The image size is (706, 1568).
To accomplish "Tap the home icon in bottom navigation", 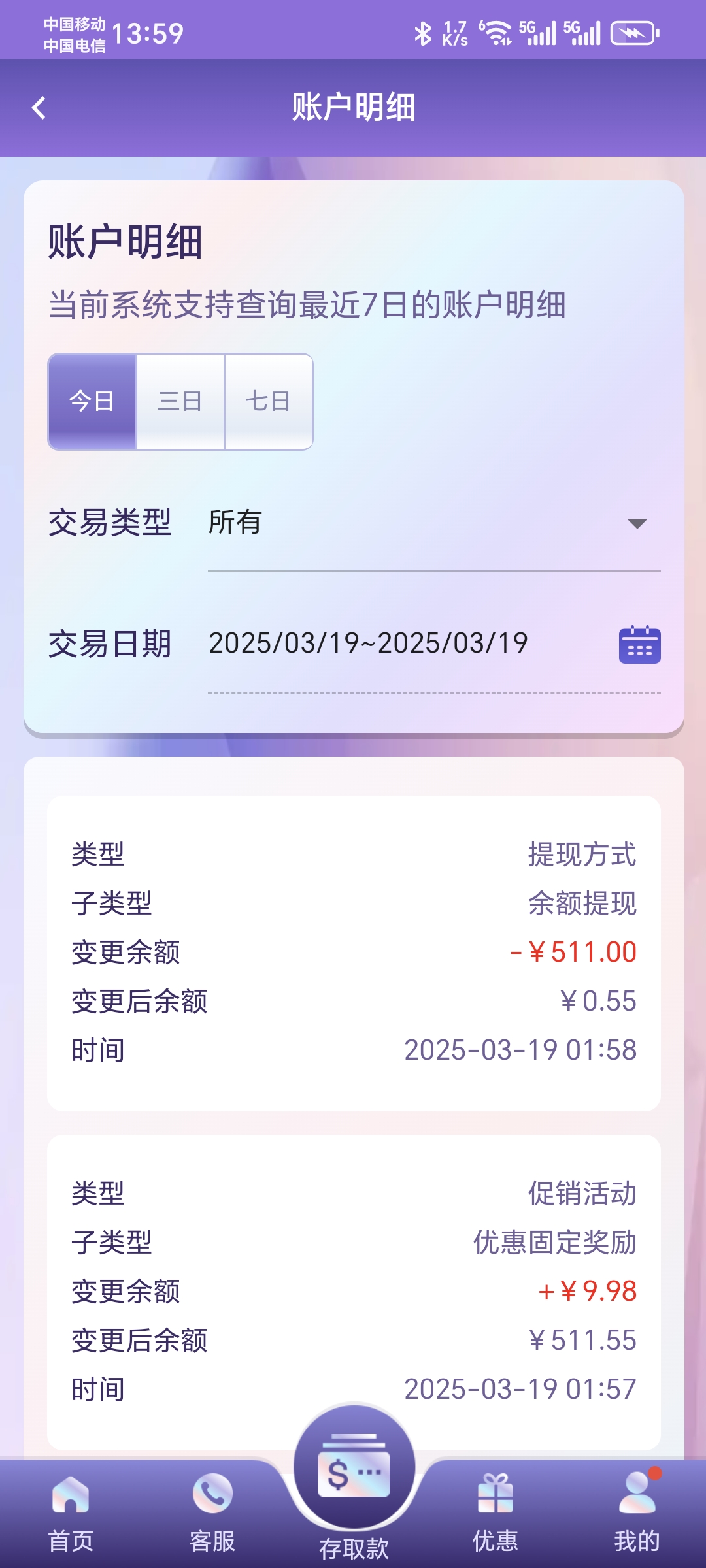I will (x=70, y=1496).
